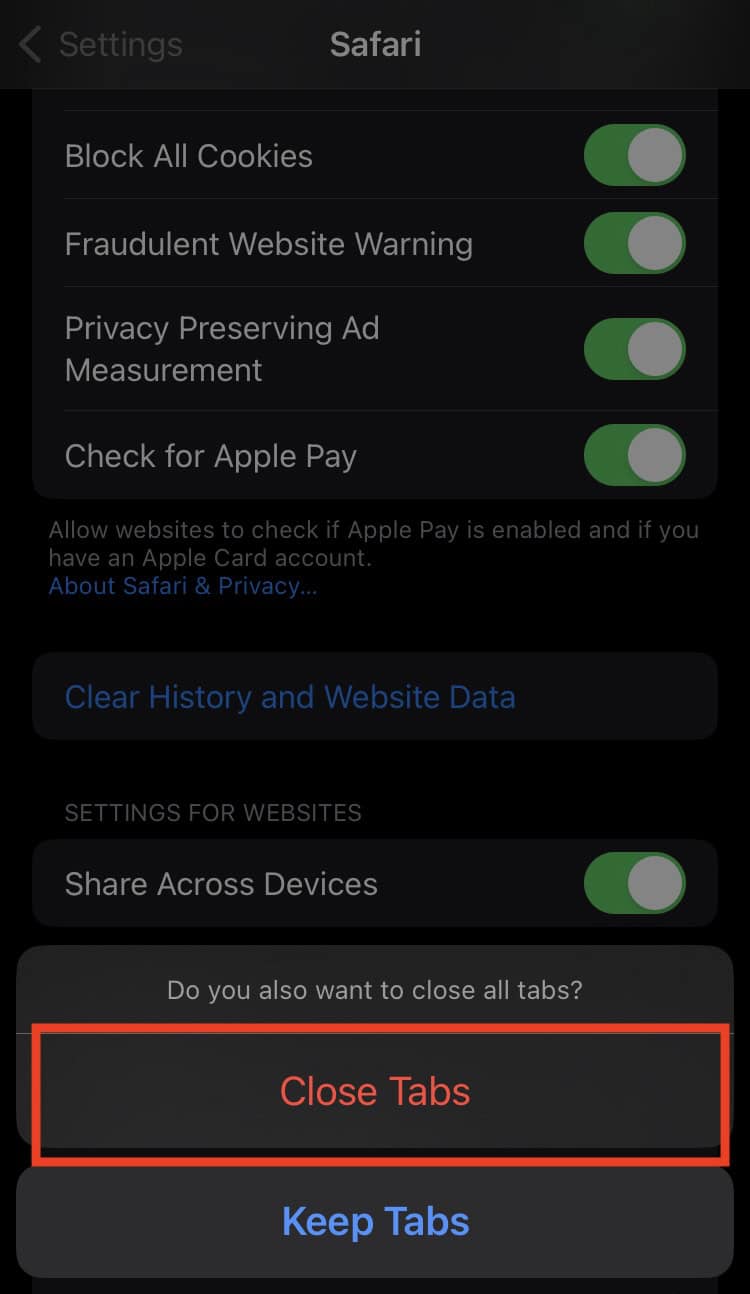Confirm closing all tabs with Close Tabs
The height and width of the screenshot is (1294, 750).
(375, 1091)
